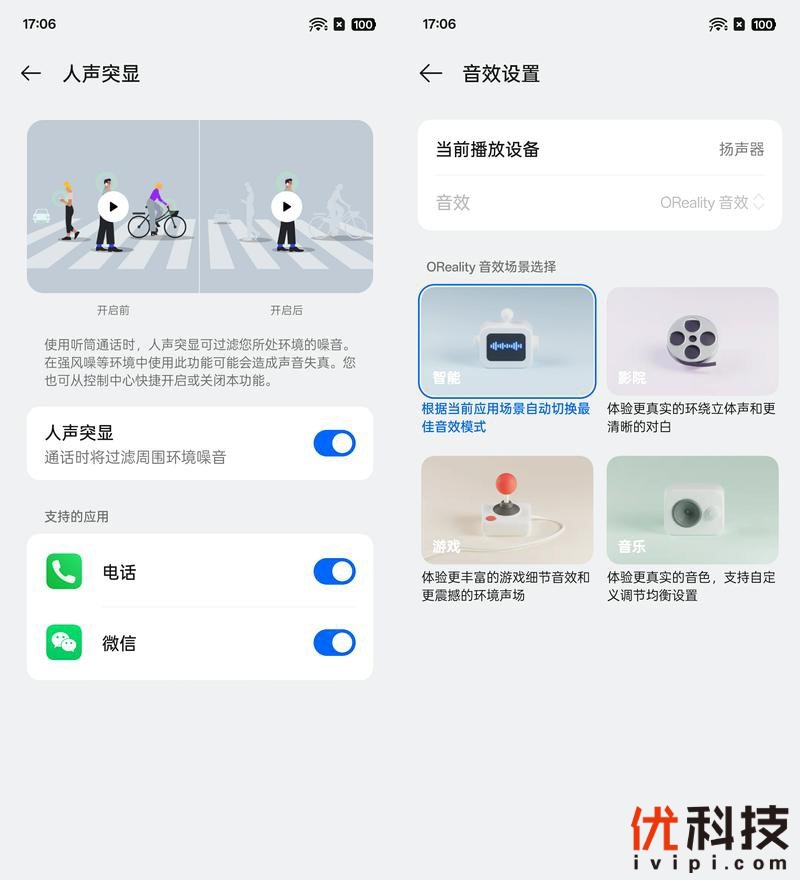Switch to the 游戏 sound scene

(x=507, y=510)
